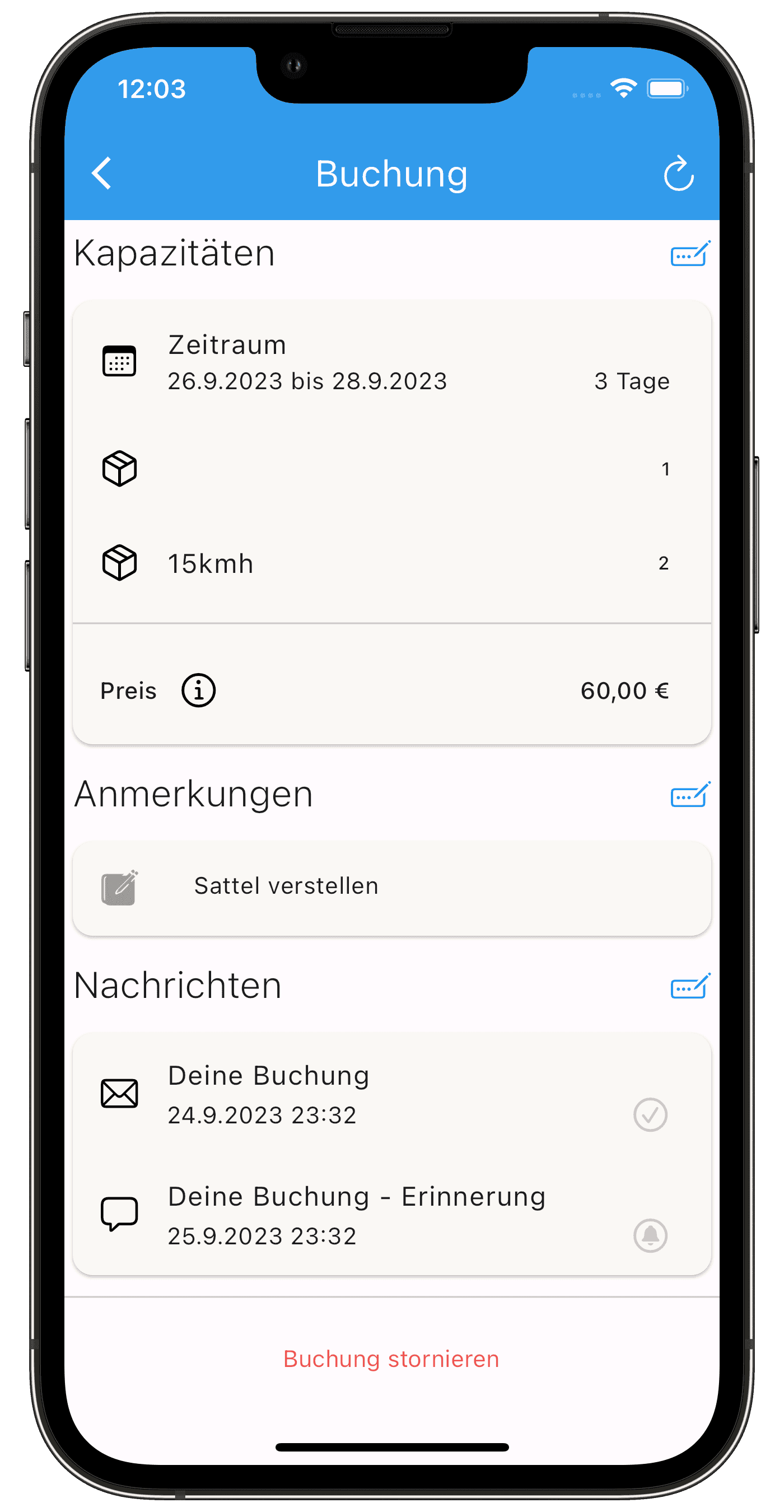Click the envelope icon next to Deine Buchung
The height and width of the screenshot is (1512, 784).
[119, 1093]
